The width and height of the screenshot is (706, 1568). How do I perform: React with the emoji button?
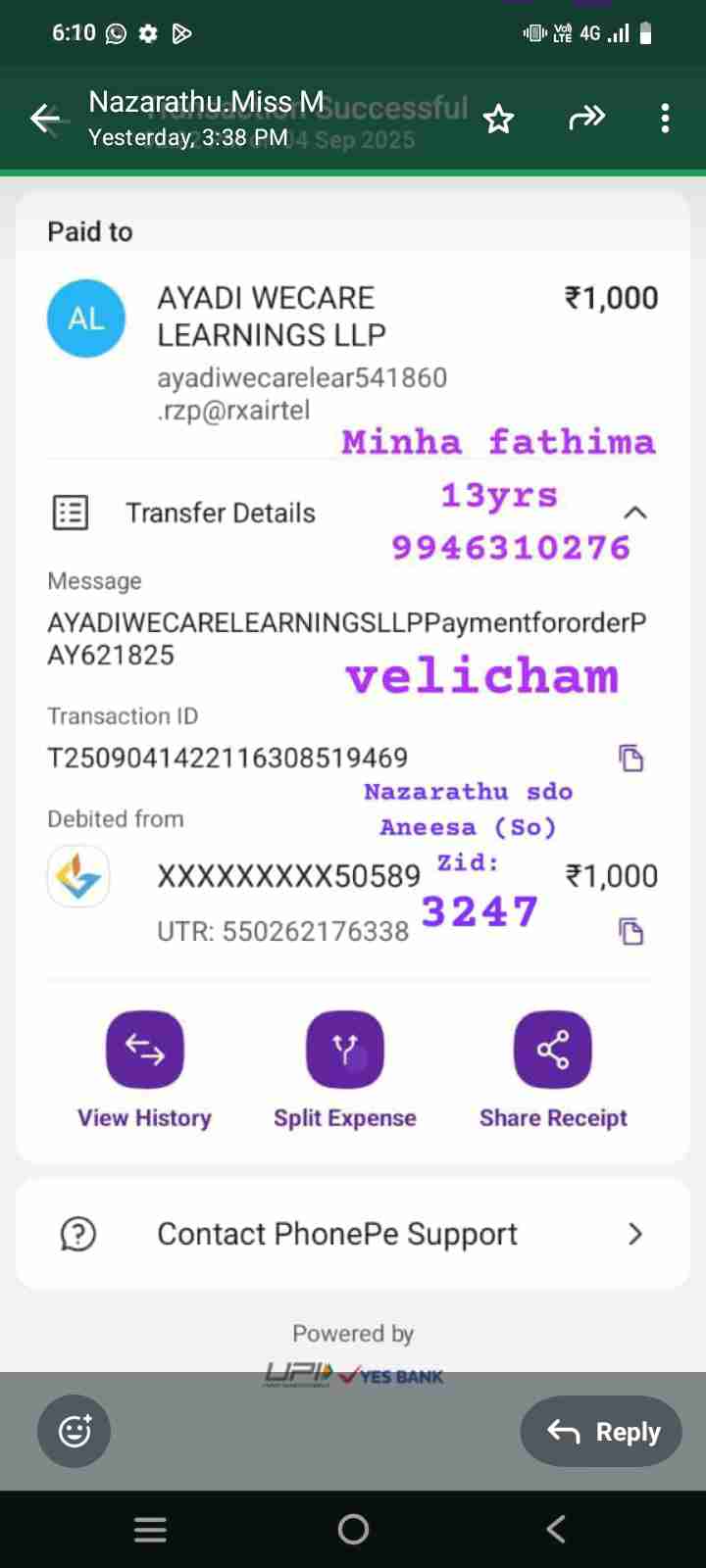75,1431
